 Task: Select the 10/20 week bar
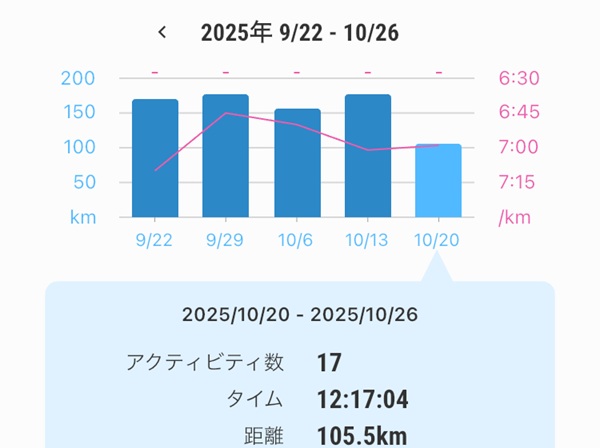438,181
